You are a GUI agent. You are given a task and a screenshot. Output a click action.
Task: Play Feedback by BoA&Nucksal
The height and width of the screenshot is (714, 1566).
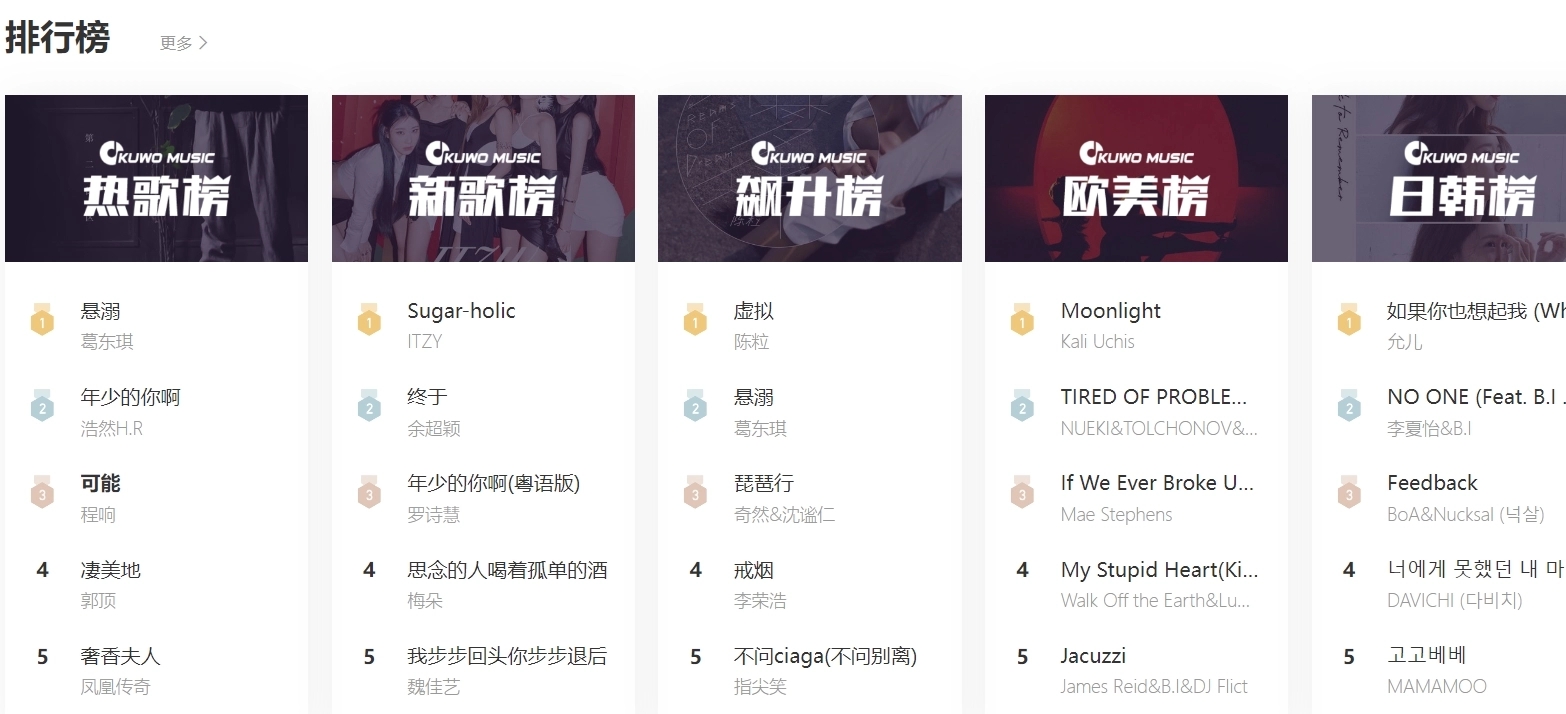[x=1431, y=484]
